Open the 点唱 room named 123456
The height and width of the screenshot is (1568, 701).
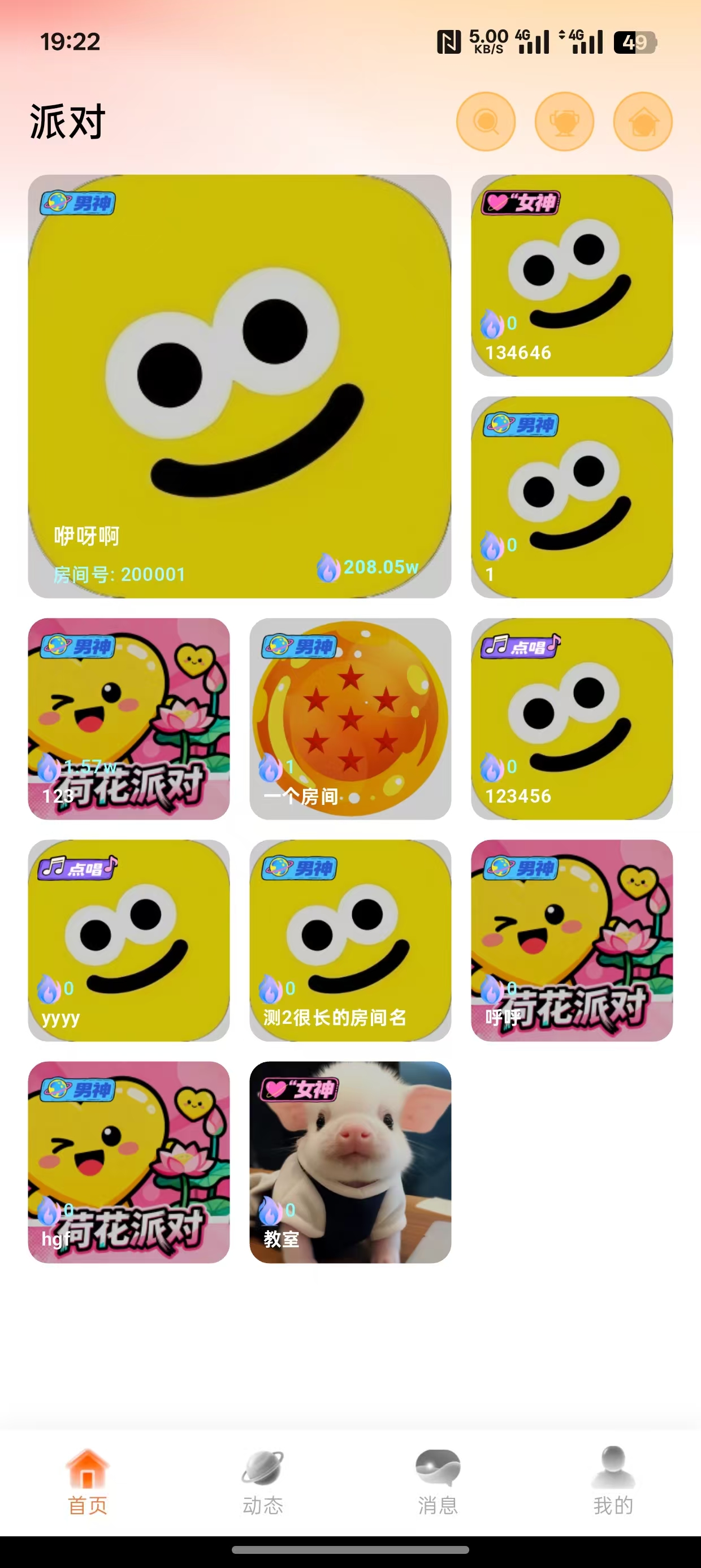point(572,719)
